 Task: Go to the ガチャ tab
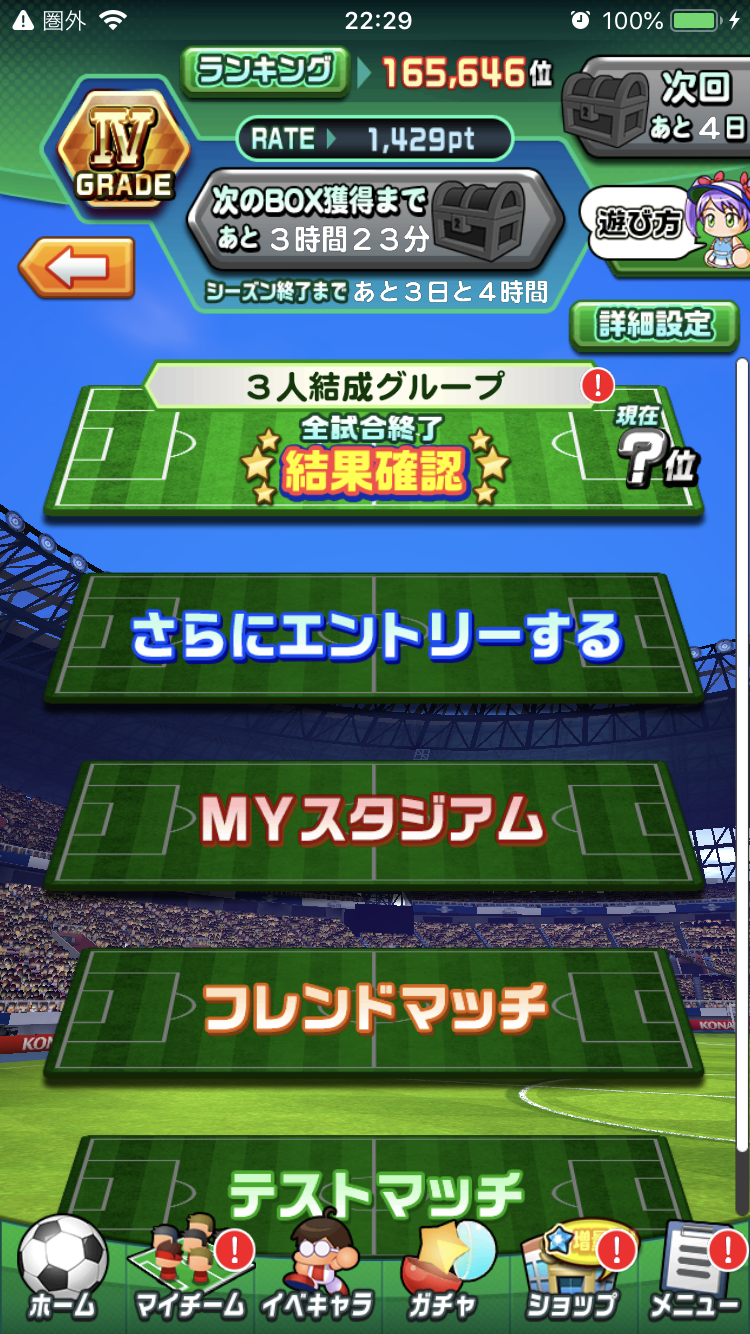click(x=440, y=1272)
